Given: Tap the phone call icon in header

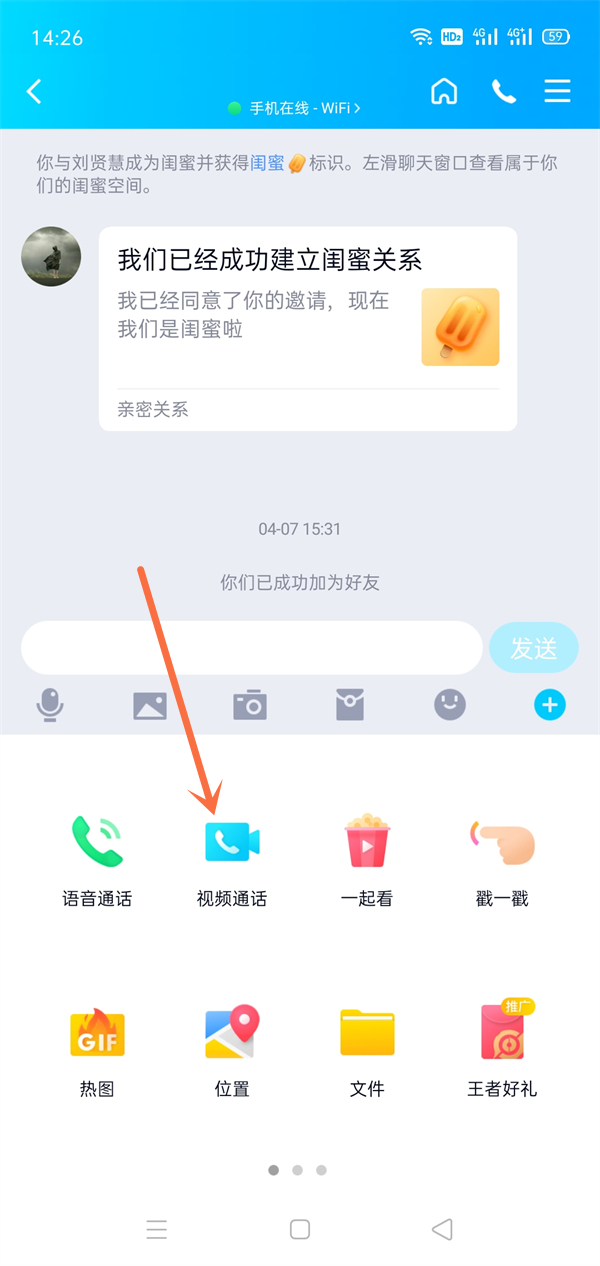Looking at the screenshot, I should coord(504,92).
